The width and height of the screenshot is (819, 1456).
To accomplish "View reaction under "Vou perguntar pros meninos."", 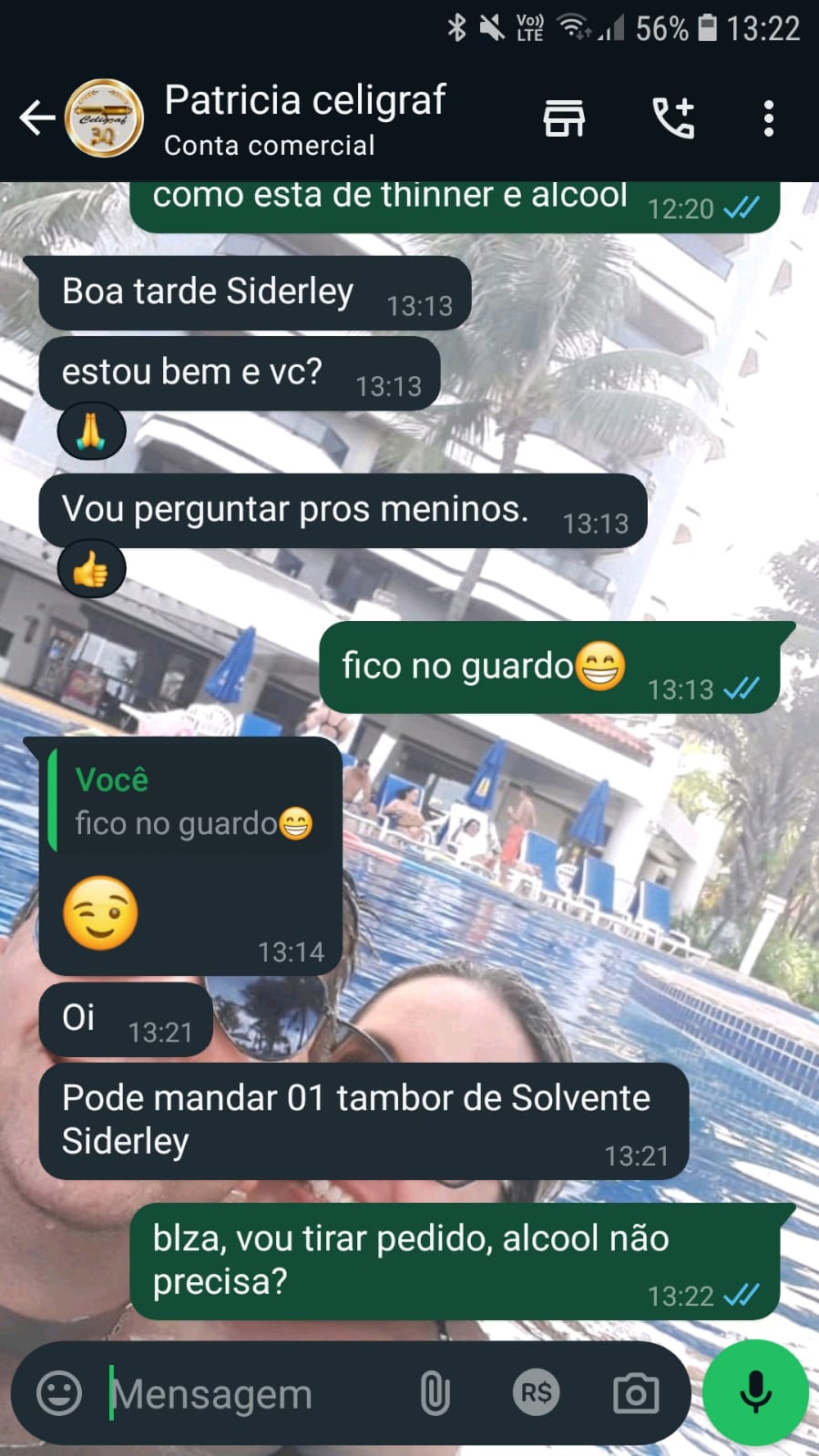I will pyautogui.click(x=91, y=570).
